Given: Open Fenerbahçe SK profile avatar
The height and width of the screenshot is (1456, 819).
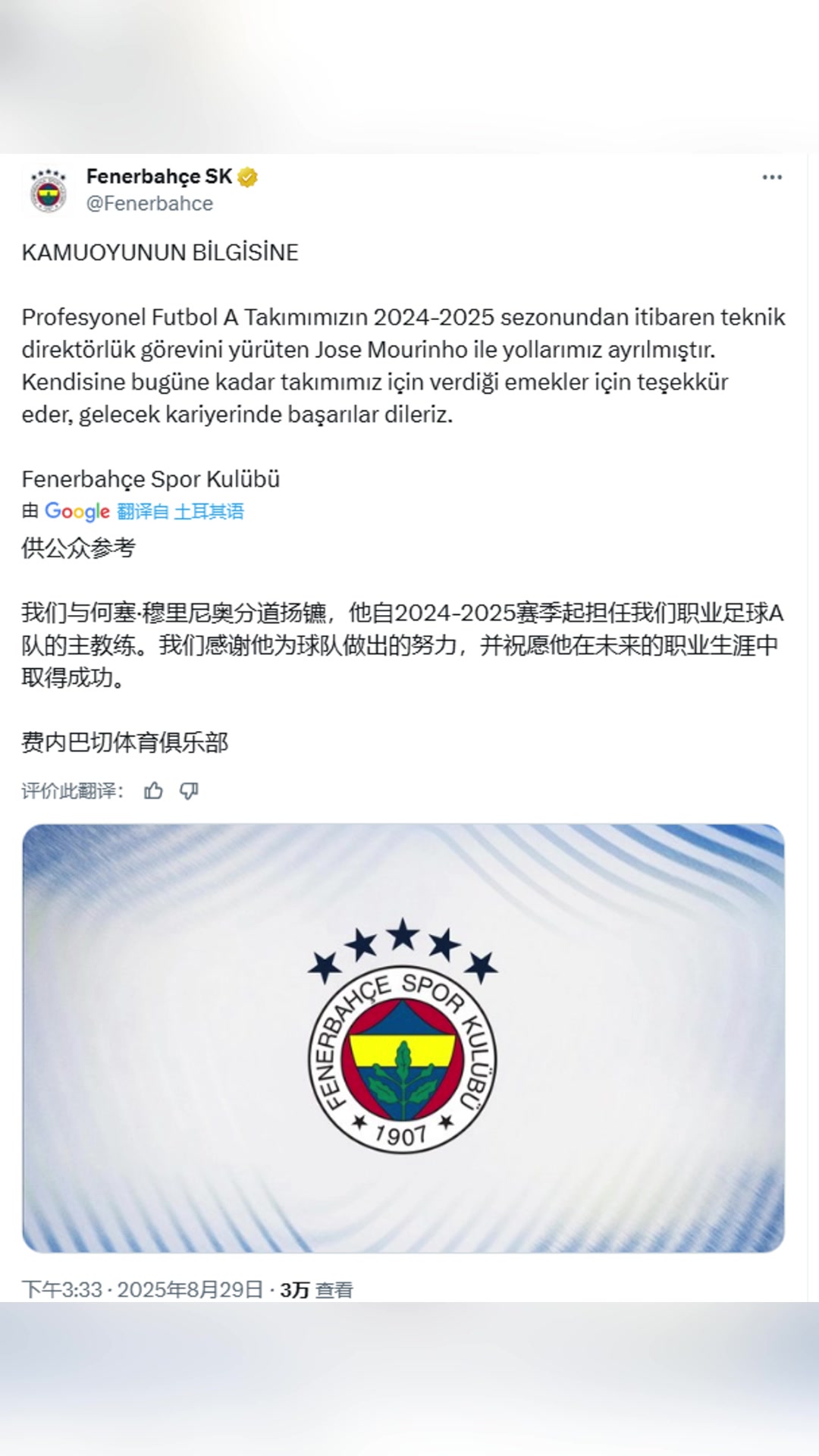Looking at the screenshot, I should (49, 190).
